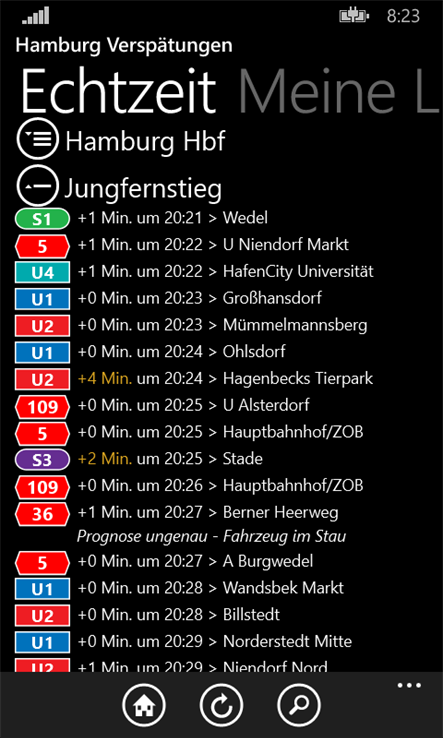Collapse the Jungfernstieg station section
443x738 pixels.
38,186
